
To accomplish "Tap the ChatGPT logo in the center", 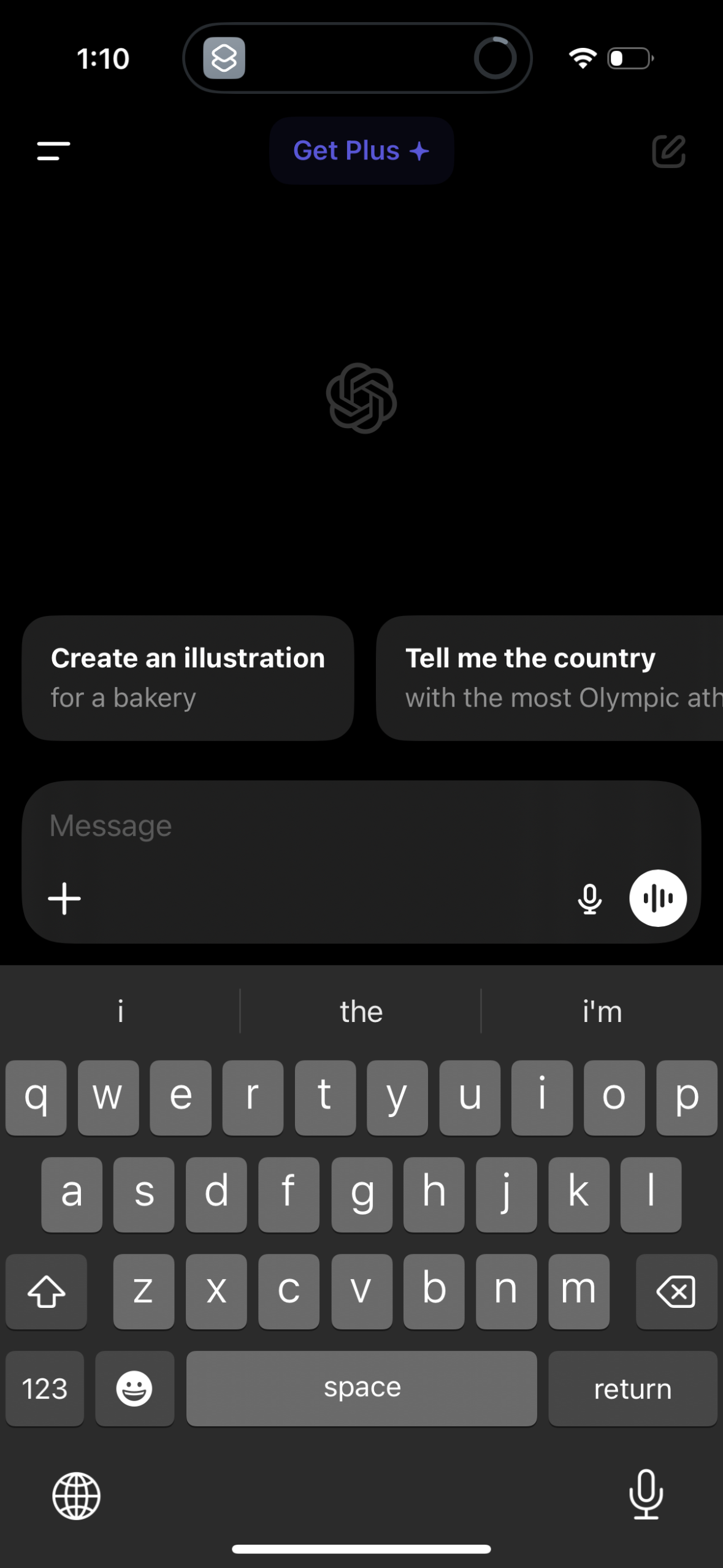I will 361,400.
